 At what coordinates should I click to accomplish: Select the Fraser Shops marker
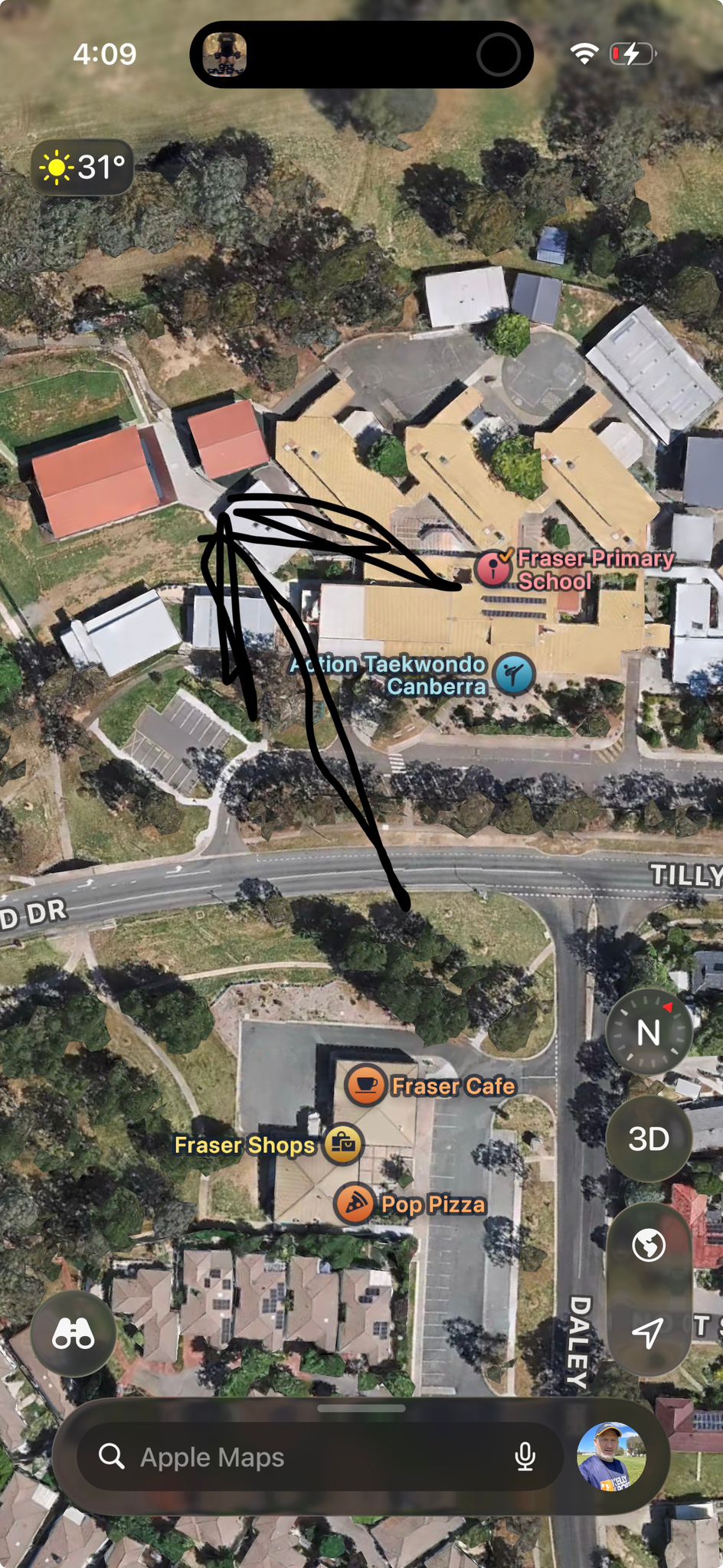coord(343,1145)
